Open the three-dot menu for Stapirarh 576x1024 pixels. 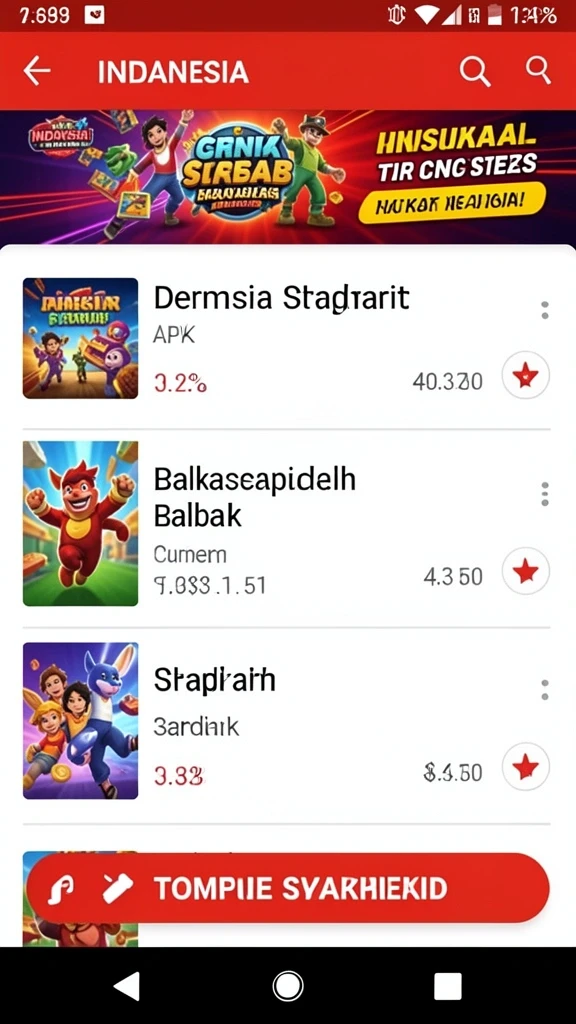click(x=545, y=690)
